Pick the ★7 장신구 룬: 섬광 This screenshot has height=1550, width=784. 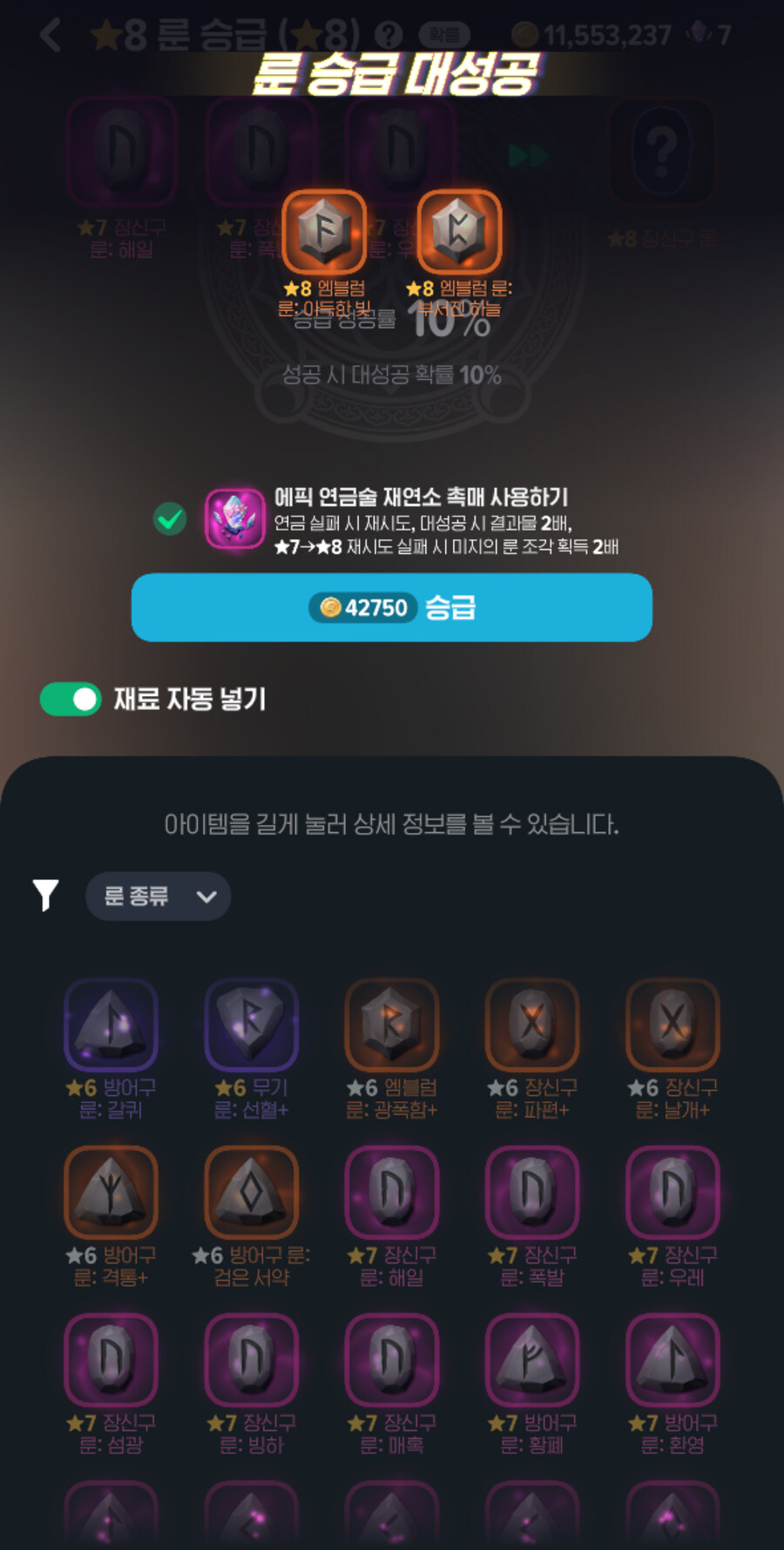click(x=111, y=1359)
